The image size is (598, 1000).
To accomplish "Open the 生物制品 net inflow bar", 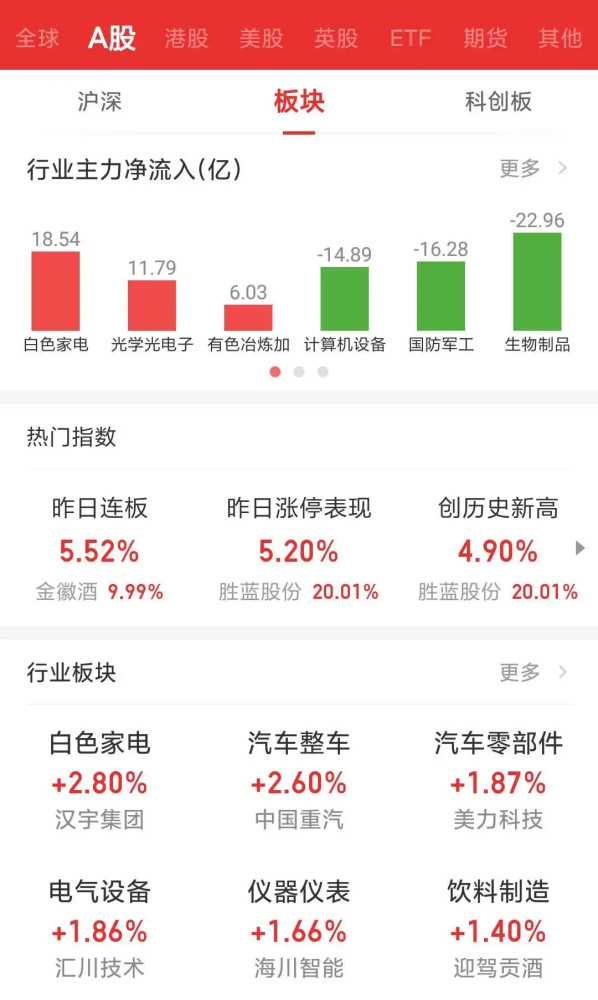I will [x=537, y=283].
